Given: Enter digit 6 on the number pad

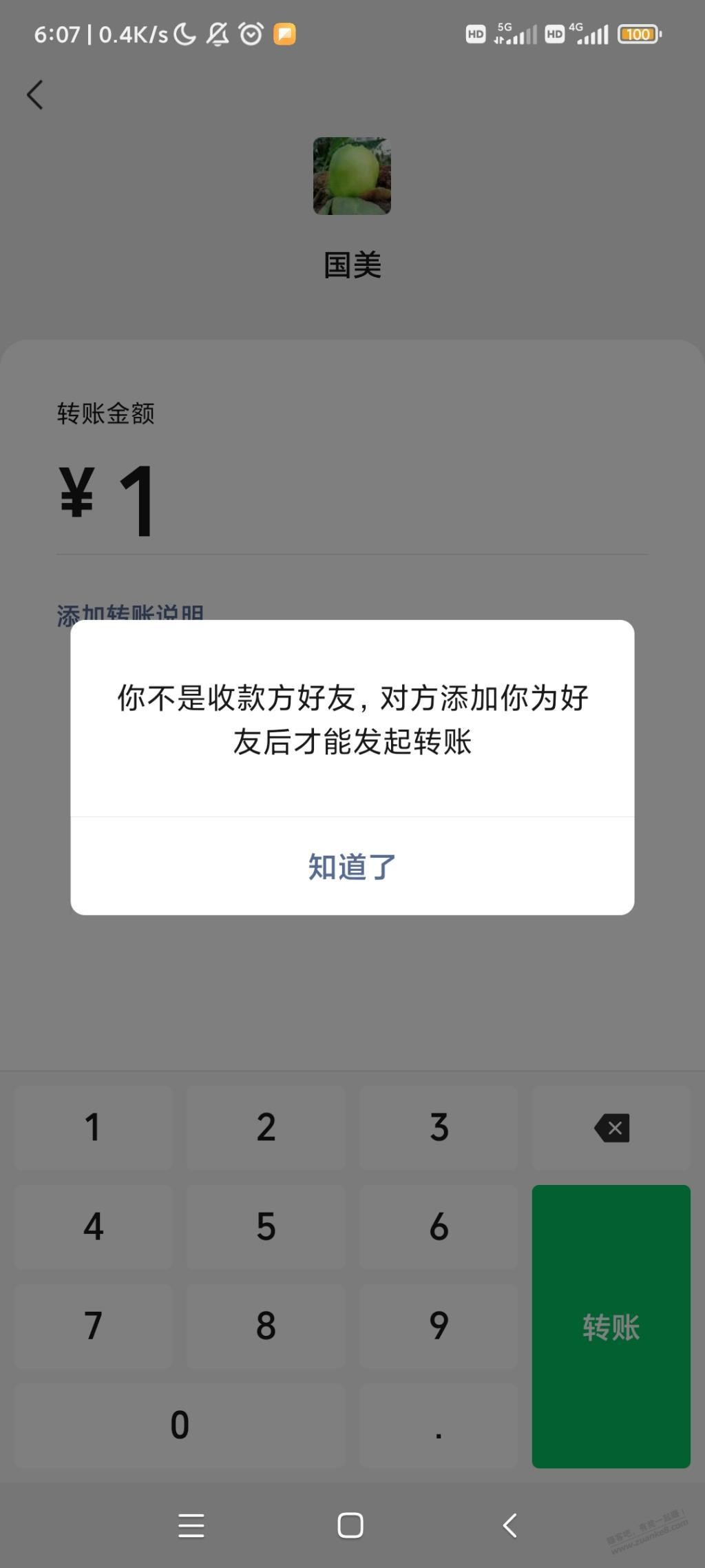Looking at the screenshot, I should coord(439,1227).
